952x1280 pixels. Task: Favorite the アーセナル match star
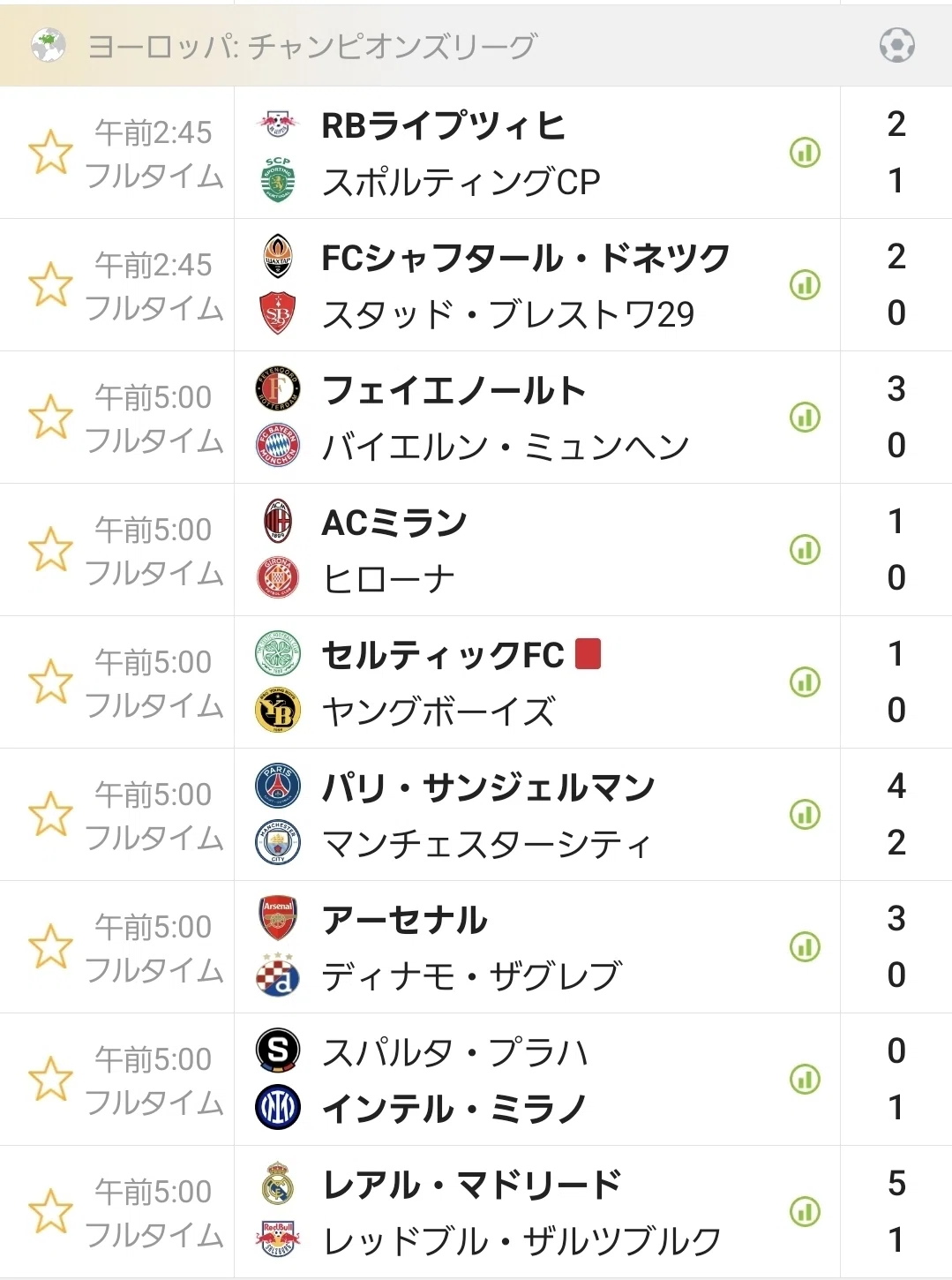tap(50, 947)
